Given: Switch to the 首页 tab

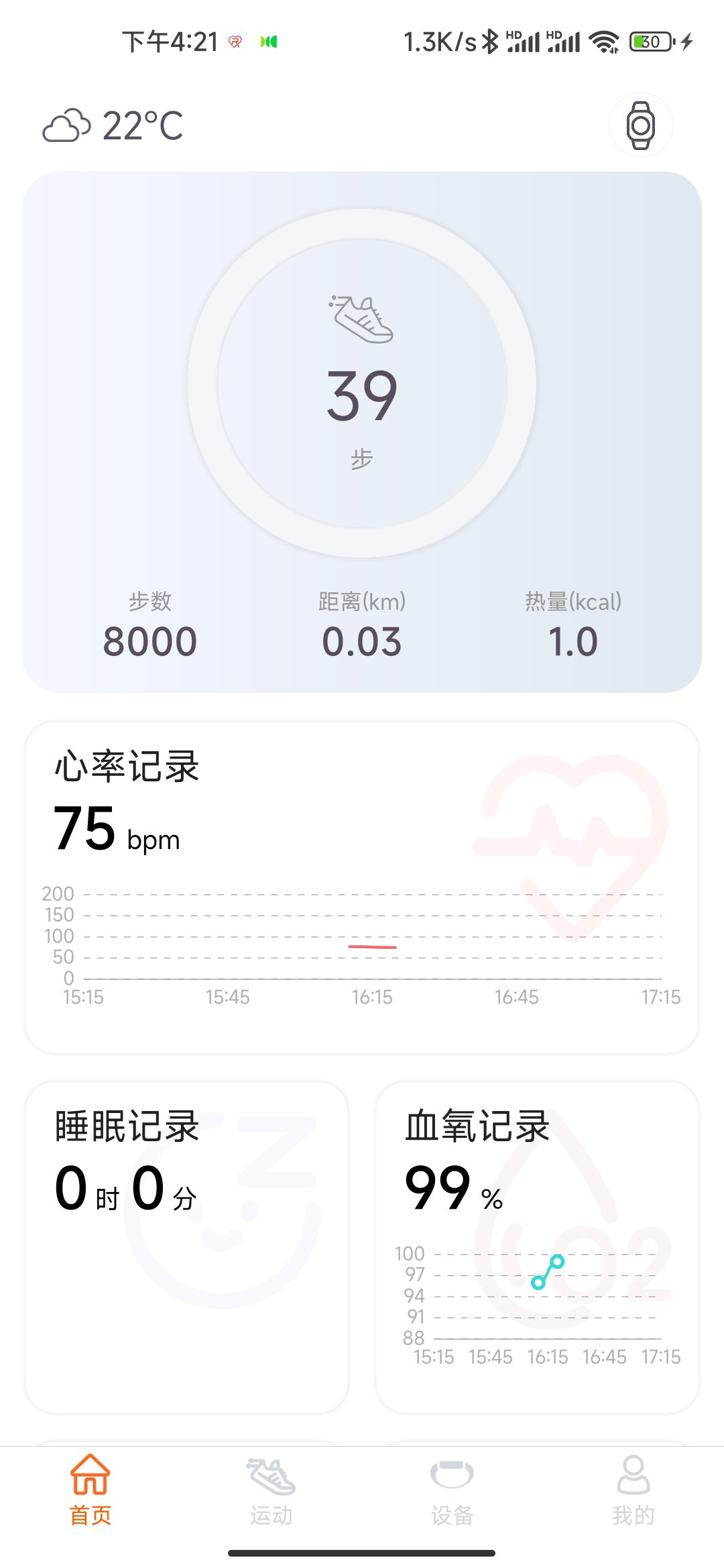Looking at the screenshot, I should [x=90, y=1488].
